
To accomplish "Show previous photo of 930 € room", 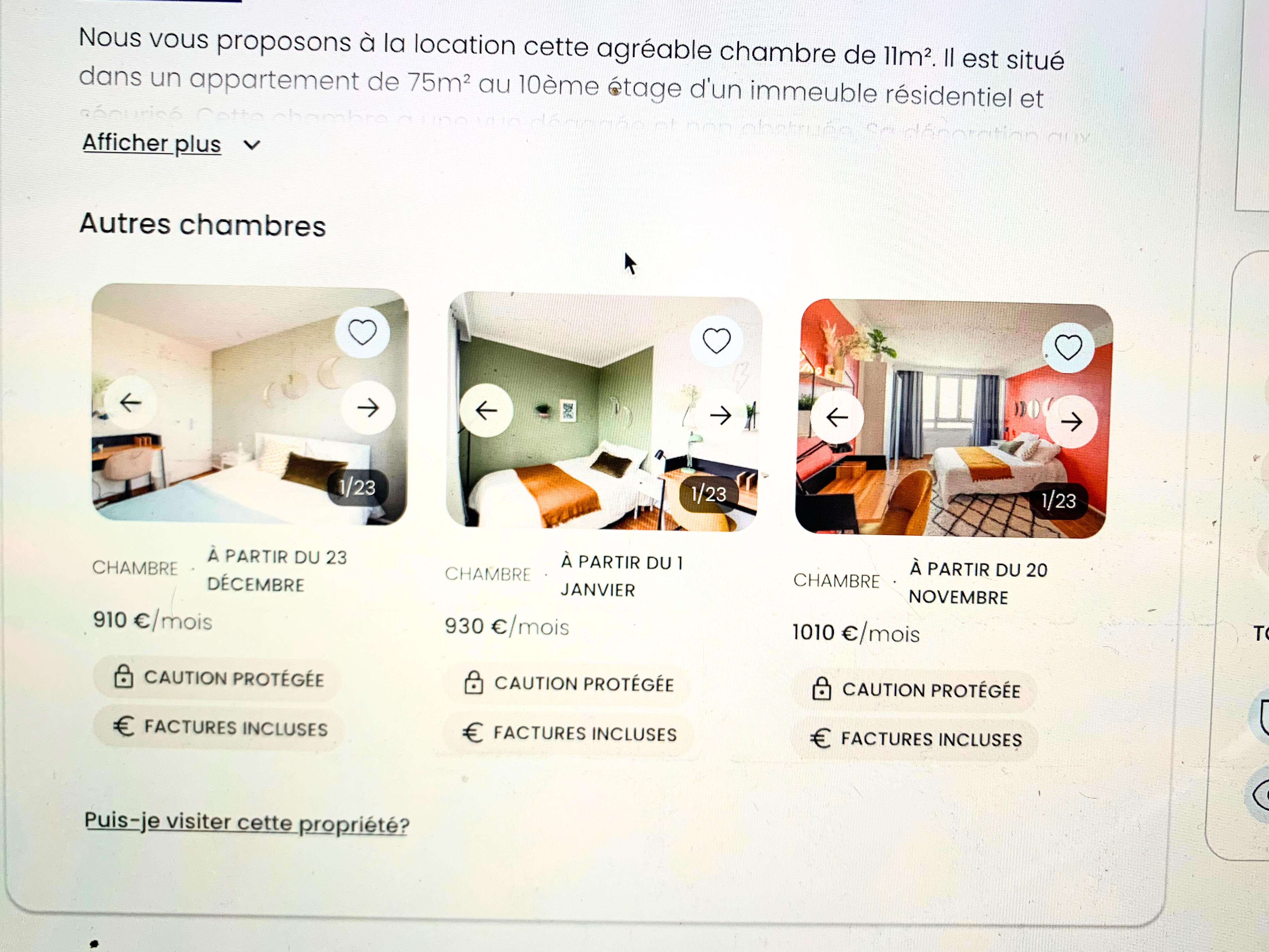I will click(486, 410).
